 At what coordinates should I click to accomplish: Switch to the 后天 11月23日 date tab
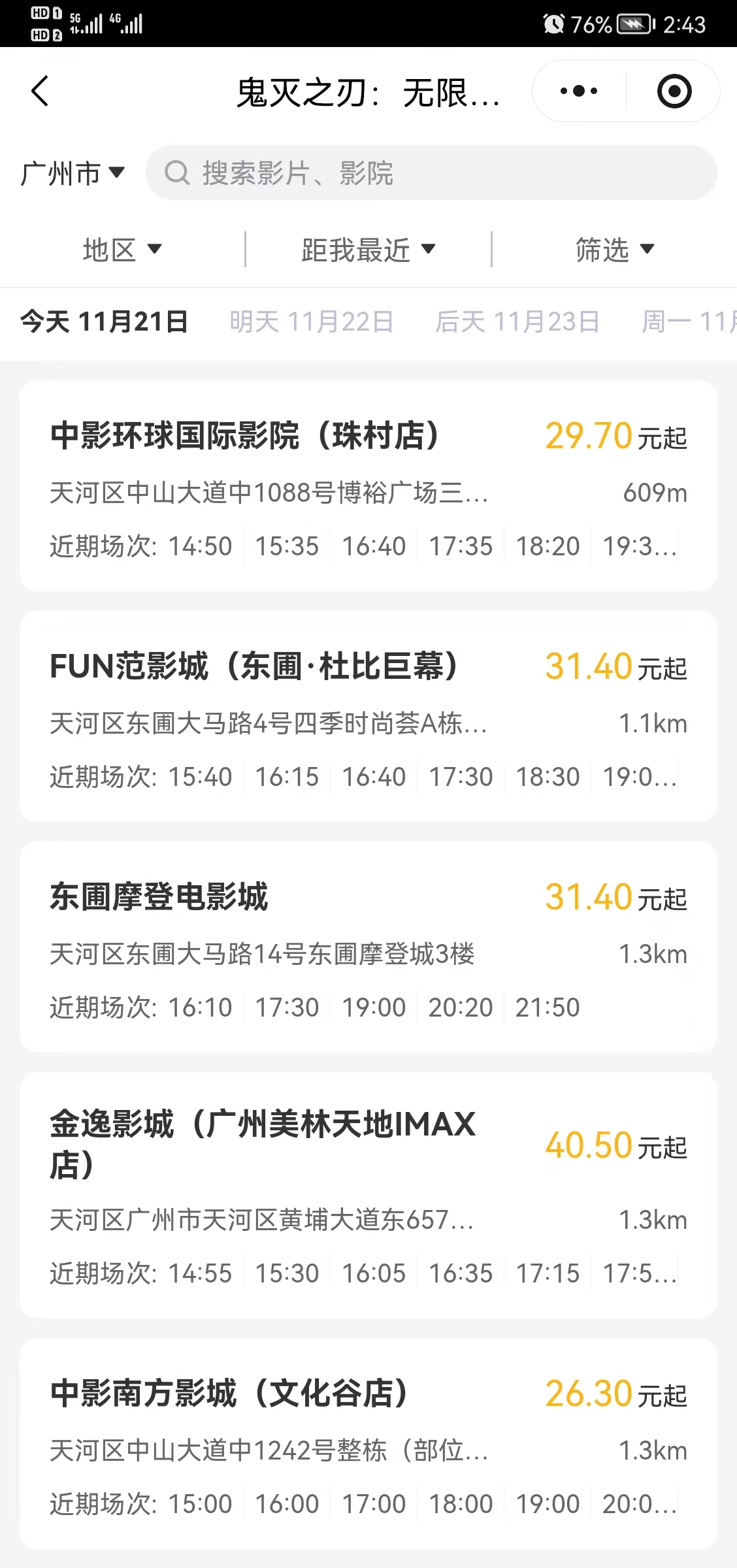[x=517, y=321]
